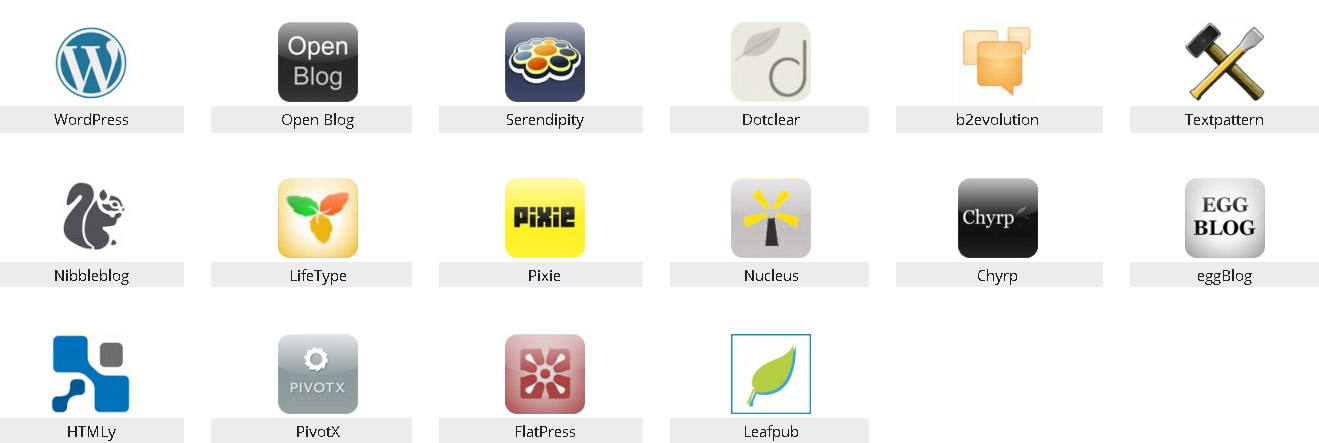Select Textpattern from the grid
The width and height of the screenshot is (1319, 443).
pos(1224,62)
